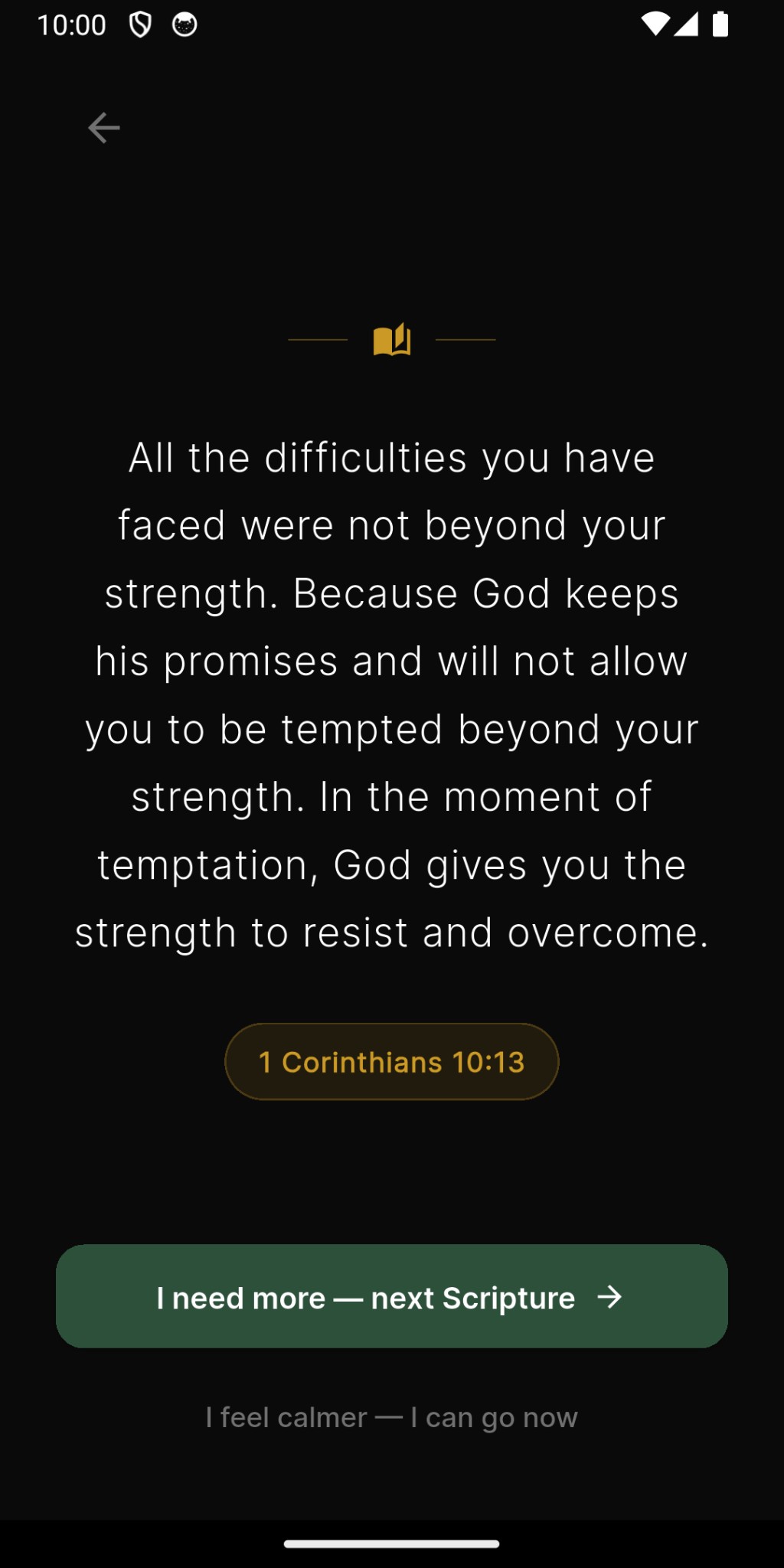Select 'I feel calmer — I can go now'
The width and height of the screenshot is (784, 1568).
(x=391, y=1416)
